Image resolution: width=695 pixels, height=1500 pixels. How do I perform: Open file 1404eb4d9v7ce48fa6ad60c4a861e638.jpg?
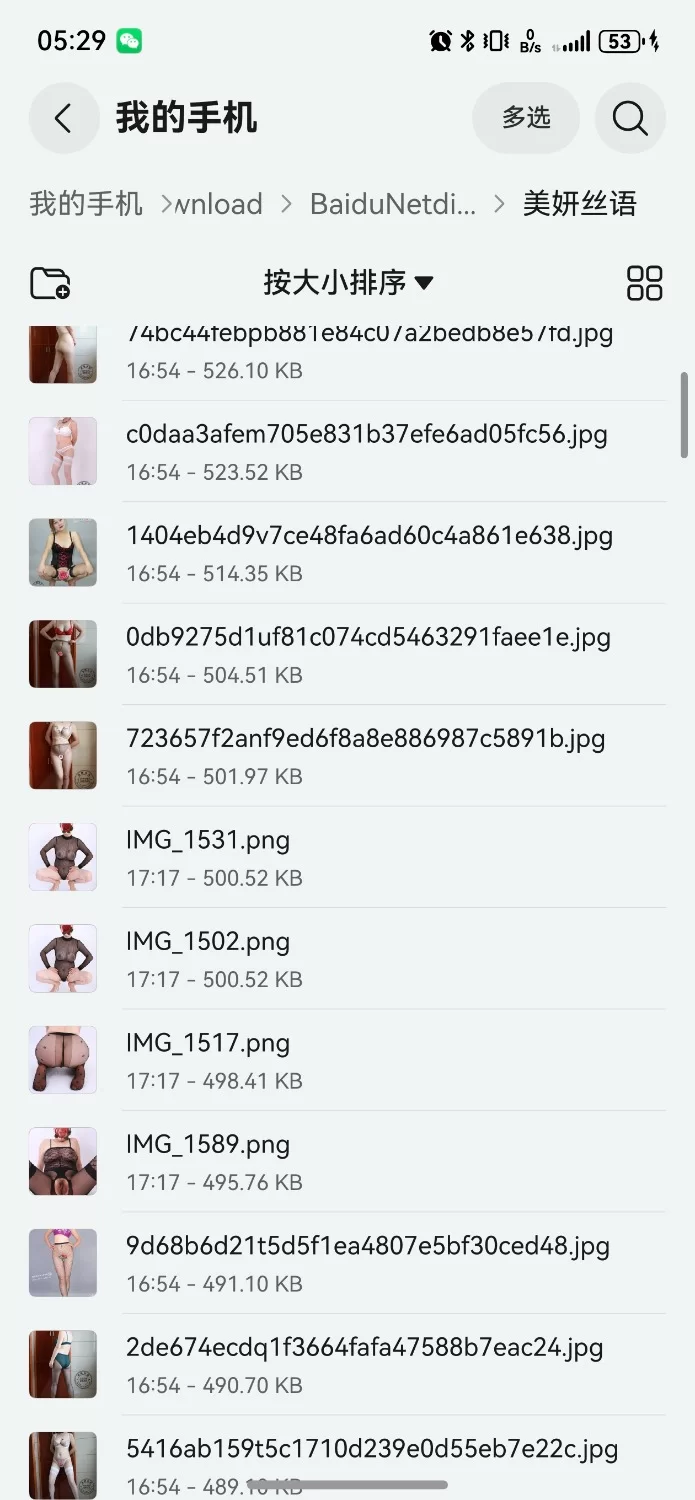[x=368, y=553]
